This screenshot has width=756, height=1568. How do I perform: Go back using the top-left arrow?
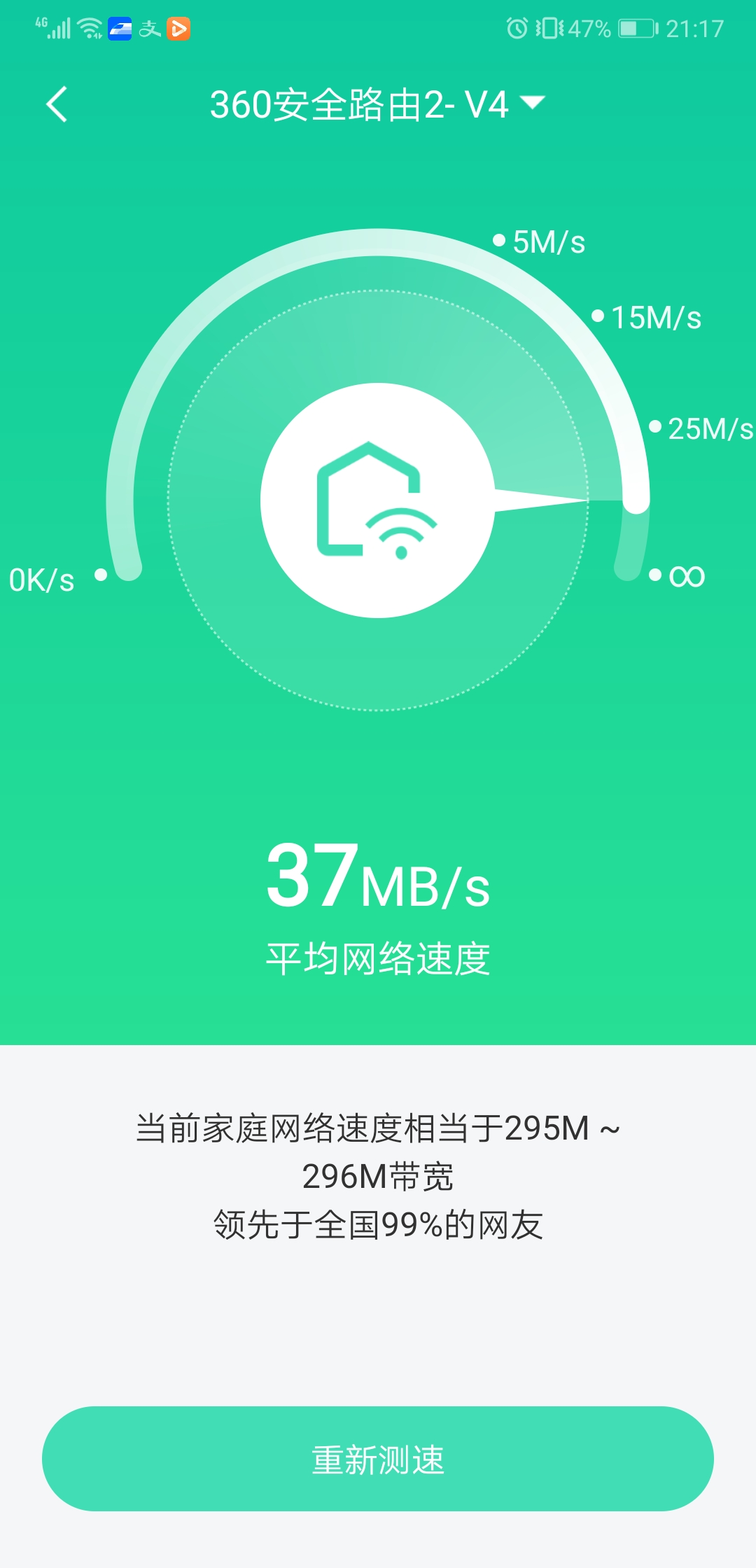click(57, 105)
